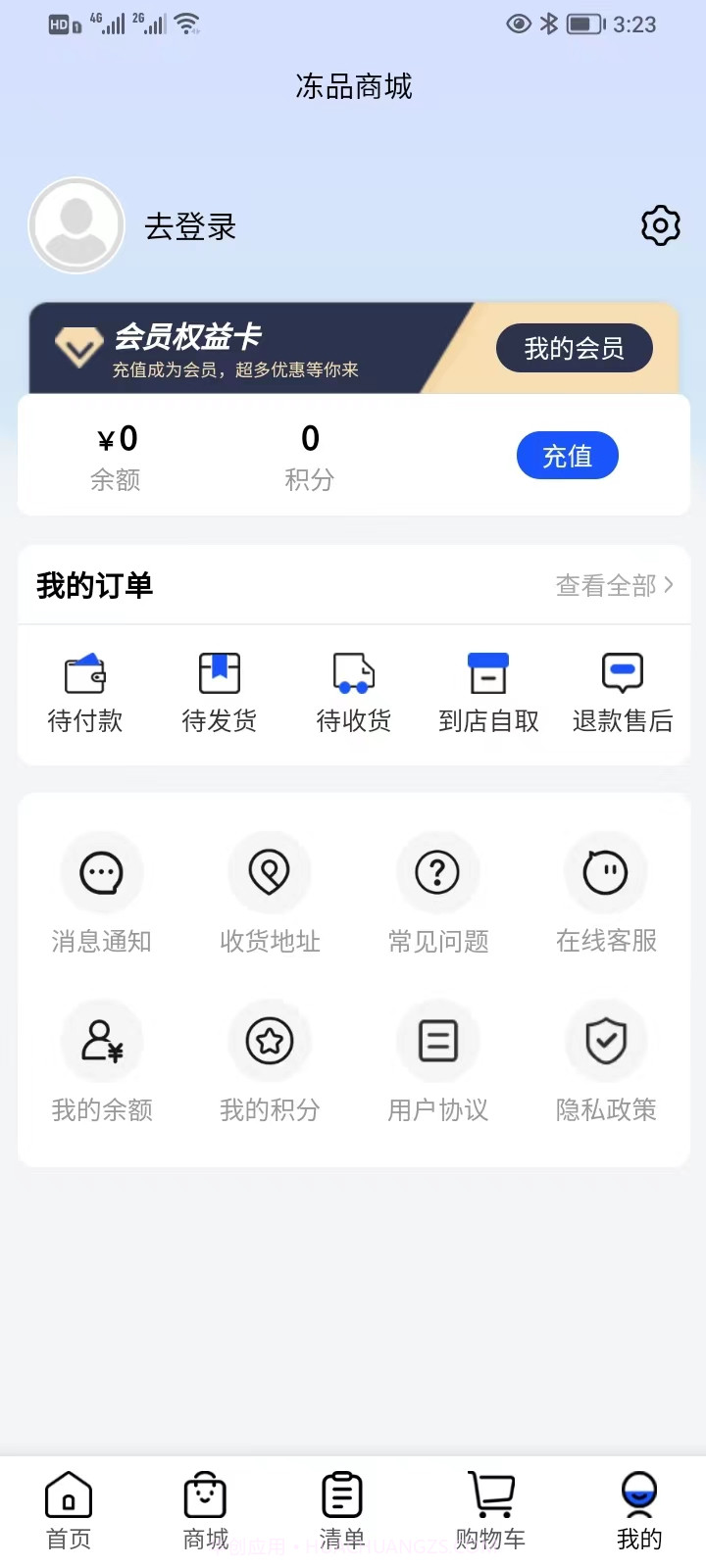The width and height of the screenshot is (706, 1568).
Task: Open 我的积分 my points page
Action: point(270,1060)
